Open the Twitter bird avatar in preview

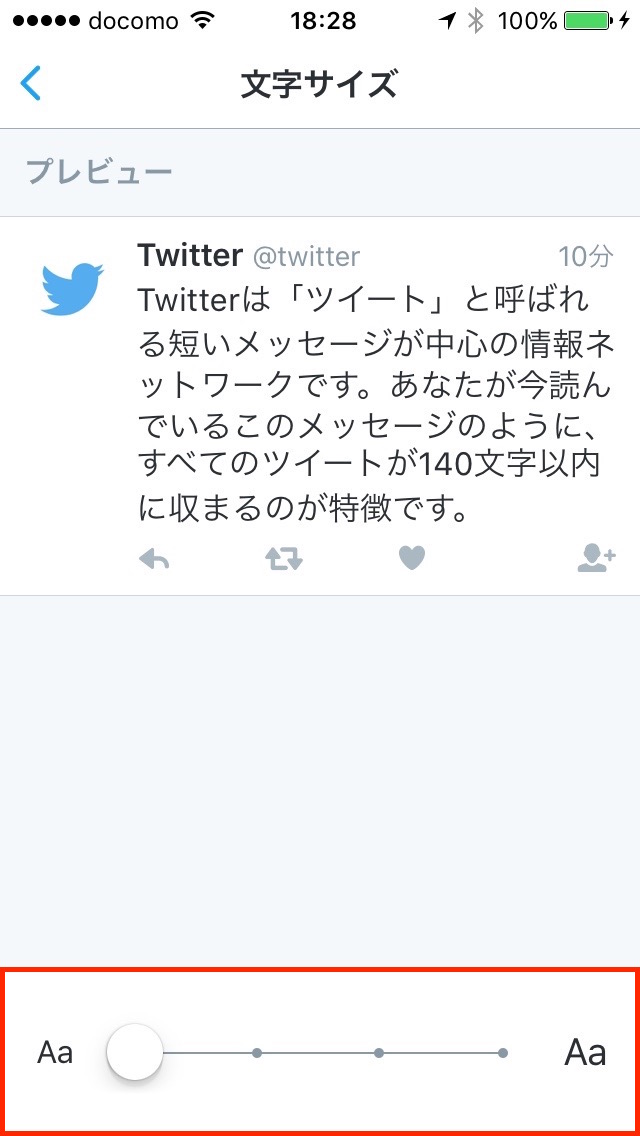pyautogui.click(x=72, y=289)
